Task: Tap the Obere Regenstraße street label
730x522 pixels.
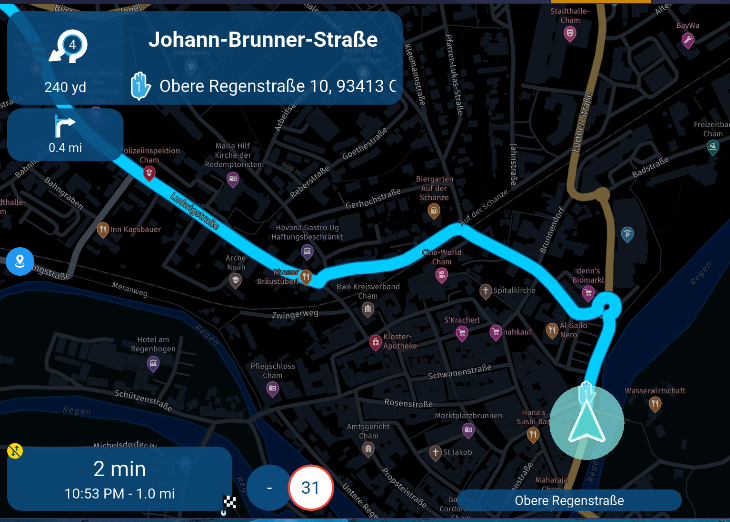Action: tap(568, 500)
